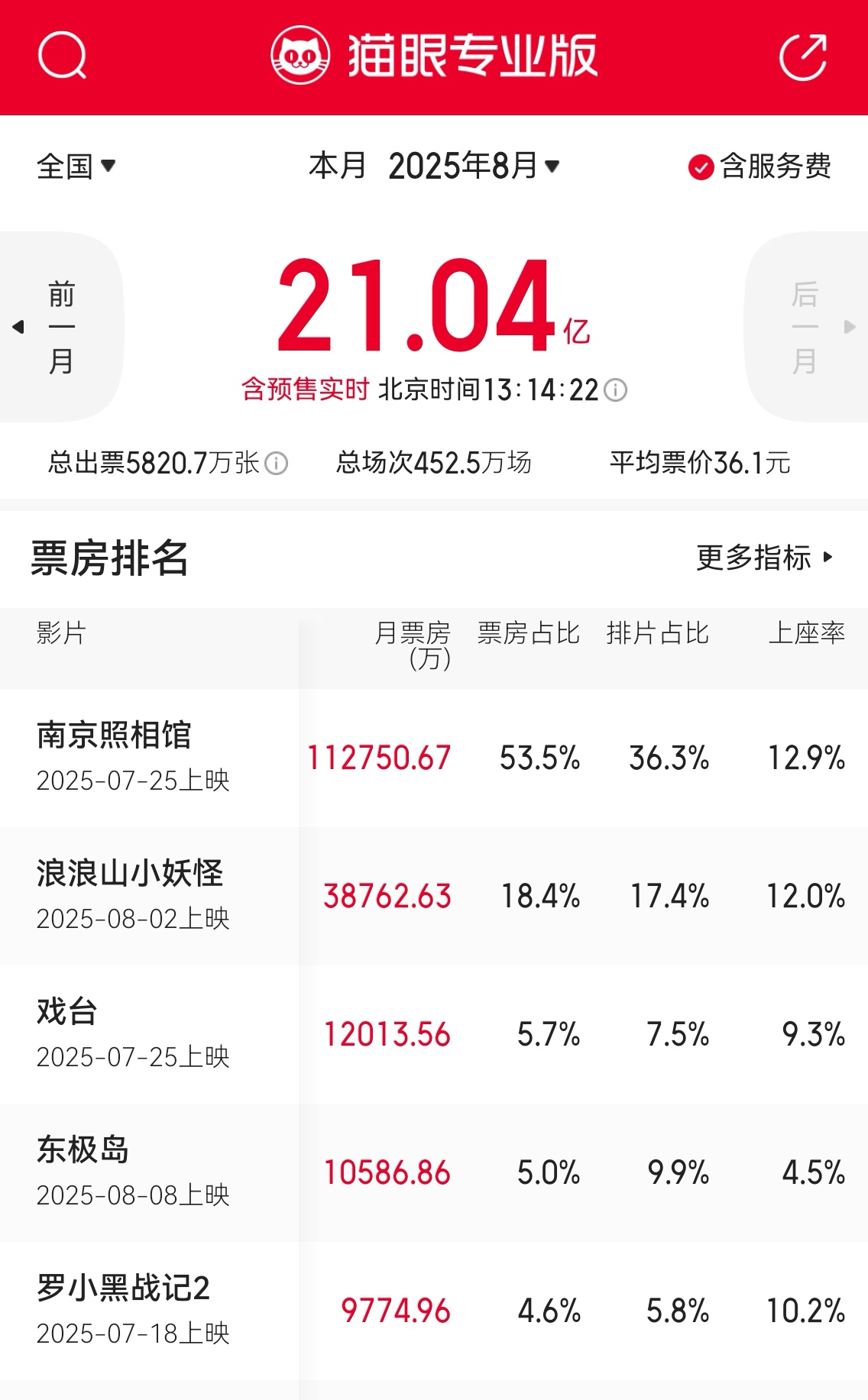The width and height of the screenshot is (868, 1400).
Task: Uncheck the 含服务费 option
Action: coord(701,167)
